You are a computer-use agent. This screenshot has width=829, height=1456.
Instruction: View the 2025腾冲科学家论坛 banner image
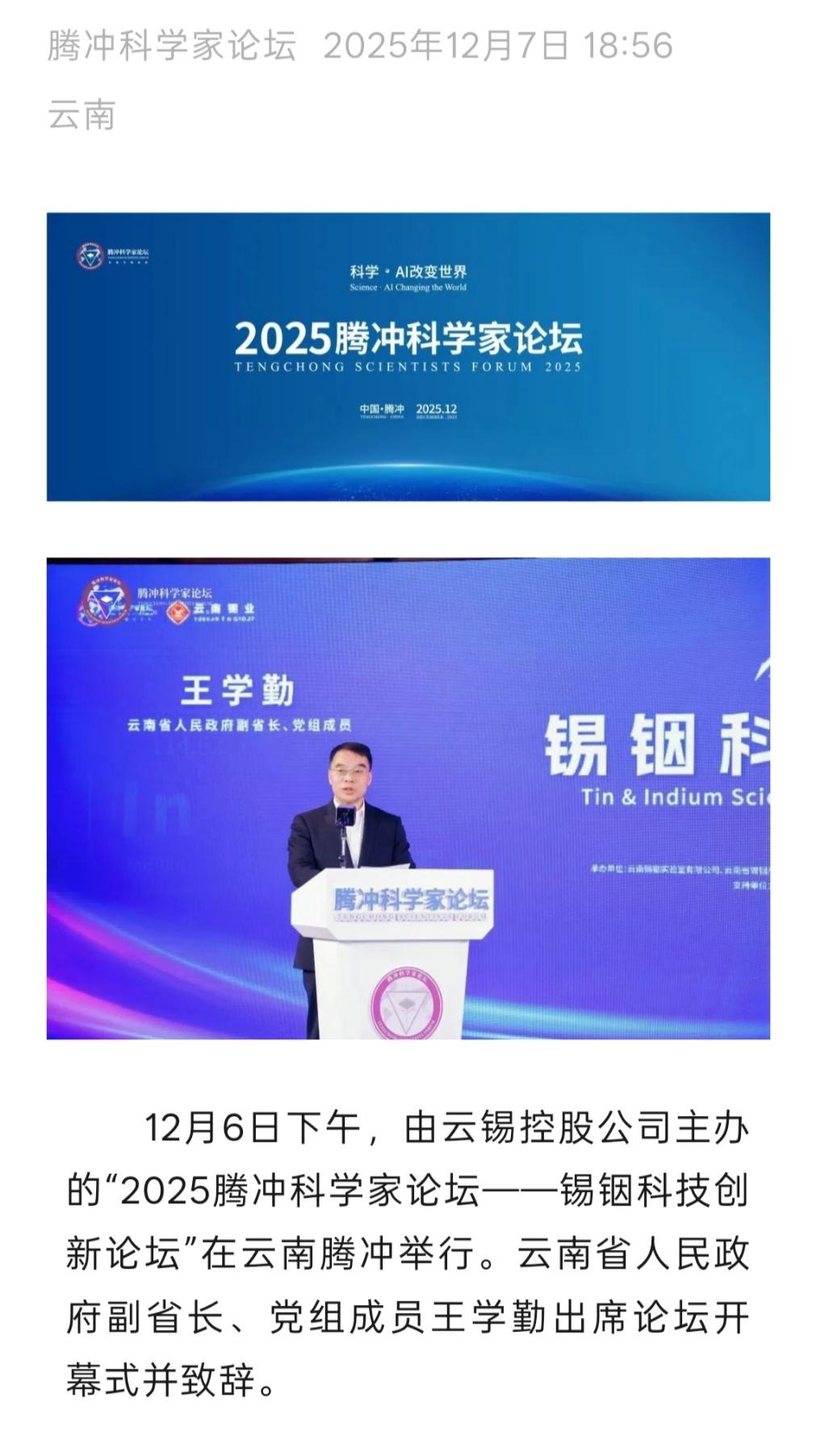click(408, 356)
